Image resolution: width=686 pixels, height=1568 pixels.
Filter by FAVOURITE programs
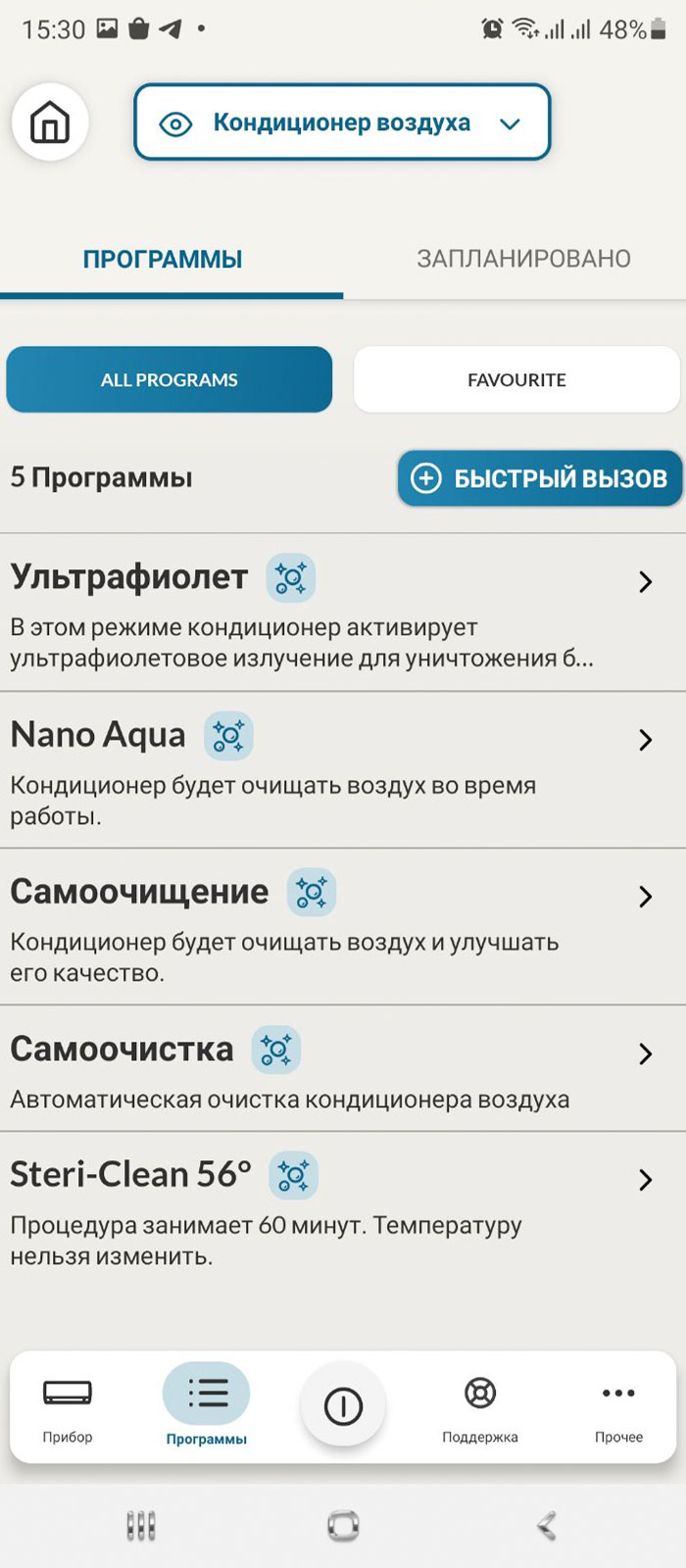(x=516, y=379)
